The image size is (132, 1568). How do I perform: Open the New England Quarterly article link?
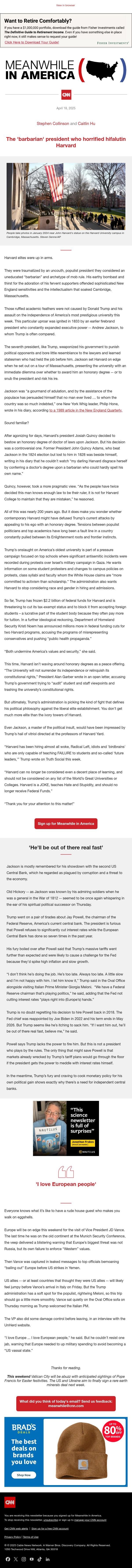(x=86, y=410)
